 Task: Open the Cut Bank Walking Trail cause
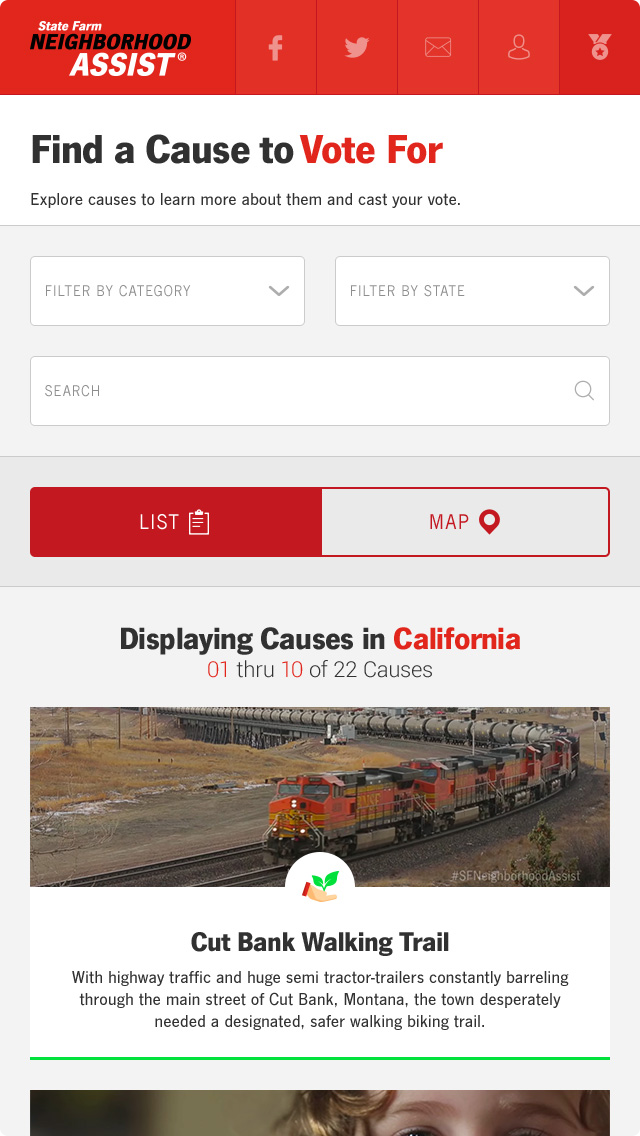click(x=320, y=942)
